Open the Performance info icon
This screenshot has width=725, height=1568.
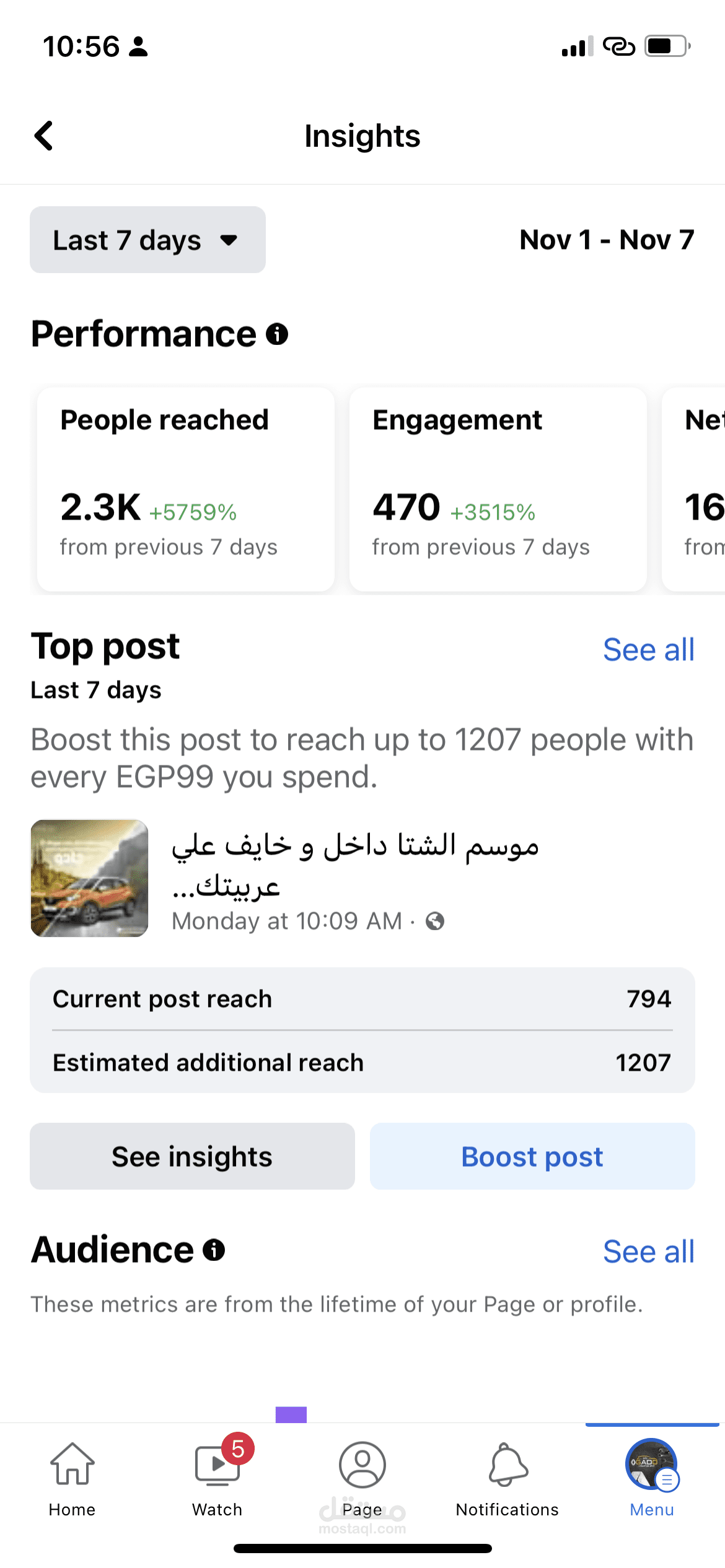pos(277,334)
